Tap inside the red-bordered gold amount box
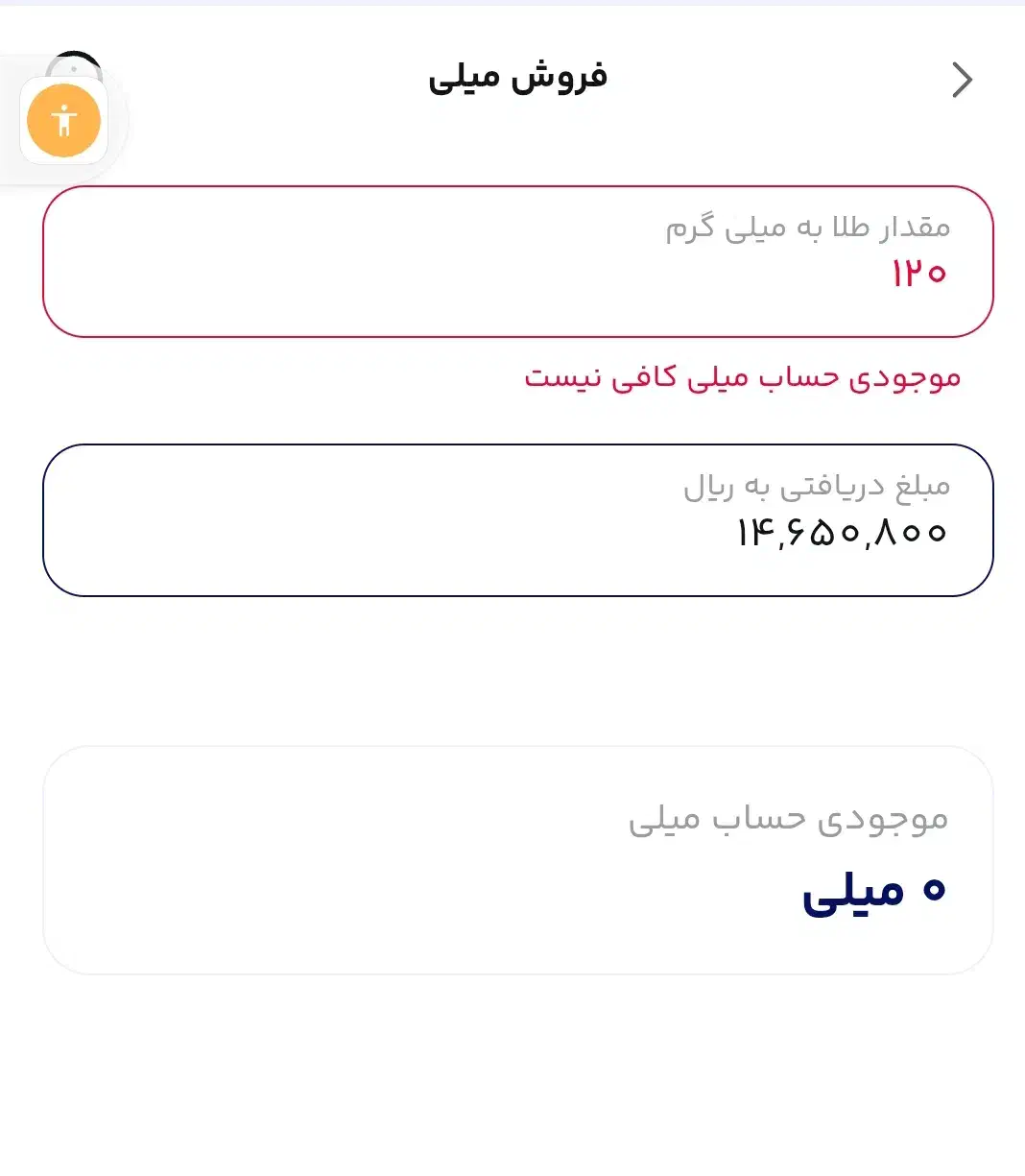Image resolution: width=1025 pixels, height=1176 pixels. point(518,261)
